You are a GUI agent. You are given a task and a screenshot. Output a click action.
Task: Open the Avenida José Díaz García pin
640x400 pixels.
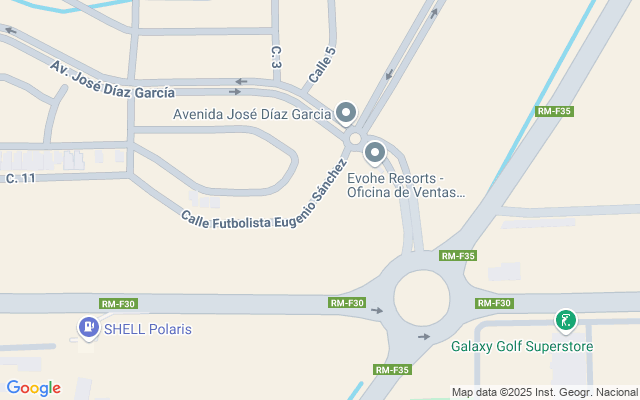tap(346, 112)
